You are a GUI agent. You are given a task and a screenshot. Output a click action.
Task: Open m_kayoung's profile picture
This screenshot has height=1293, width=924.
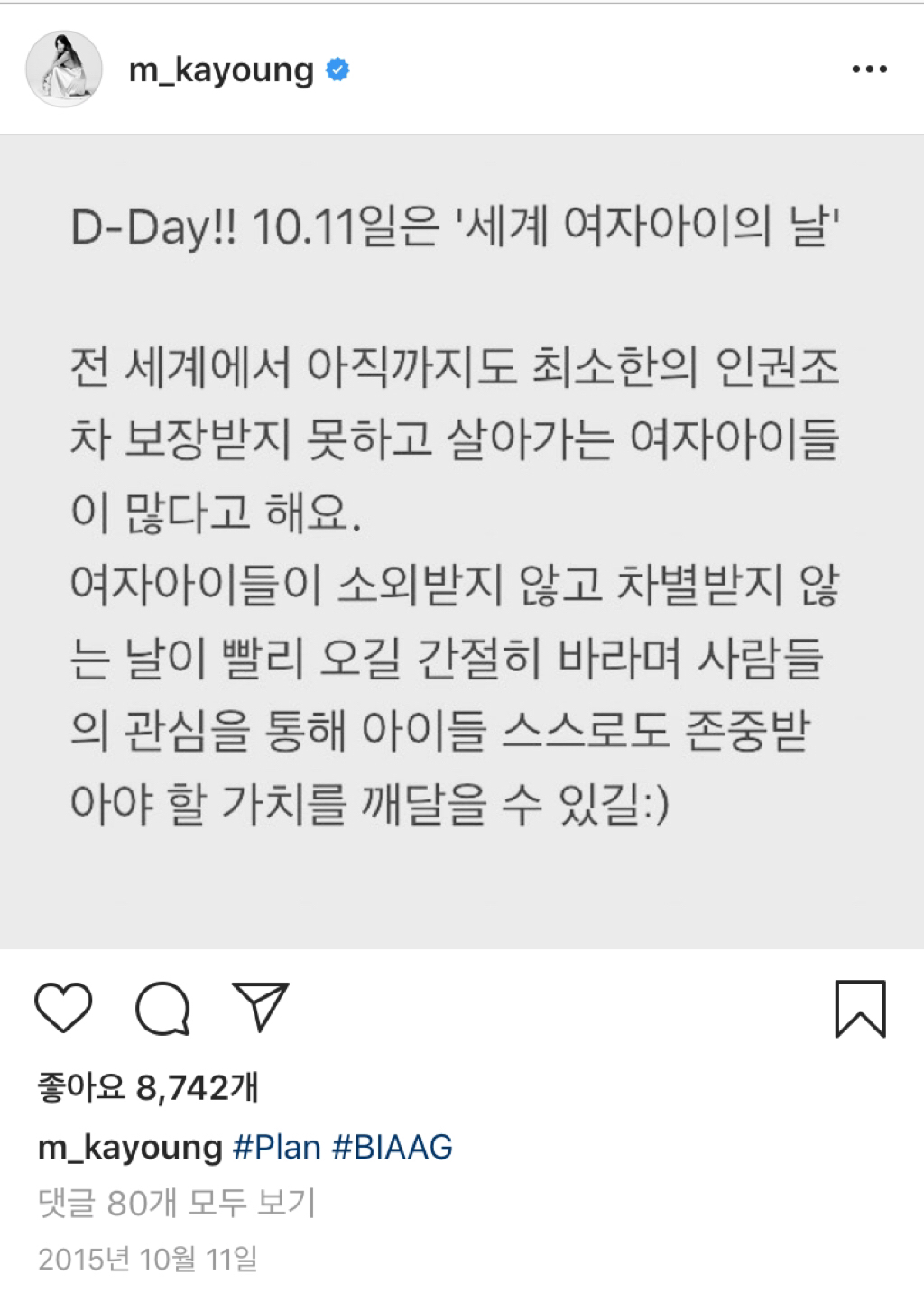[63, 69]
